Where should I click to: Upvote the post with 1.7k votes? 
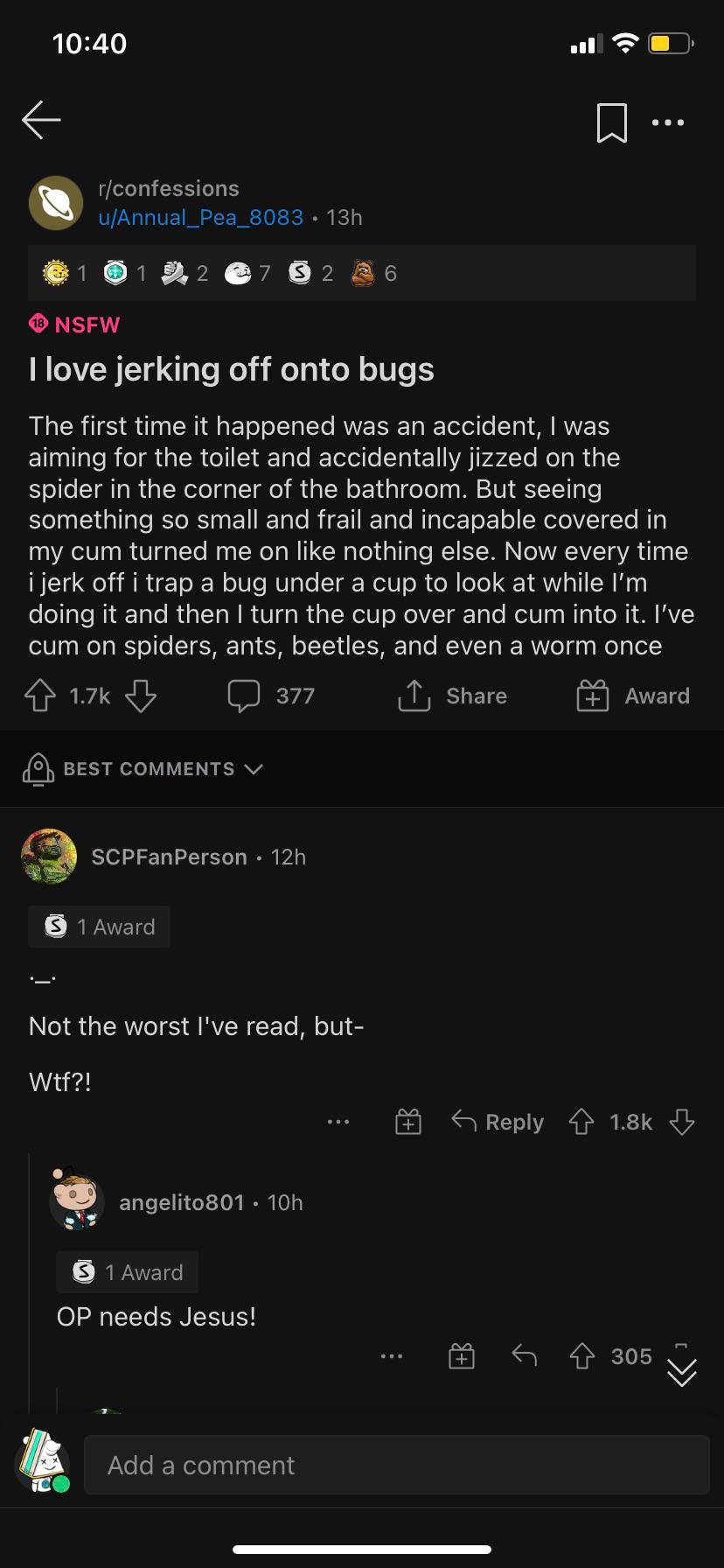[x=38, y=696]
